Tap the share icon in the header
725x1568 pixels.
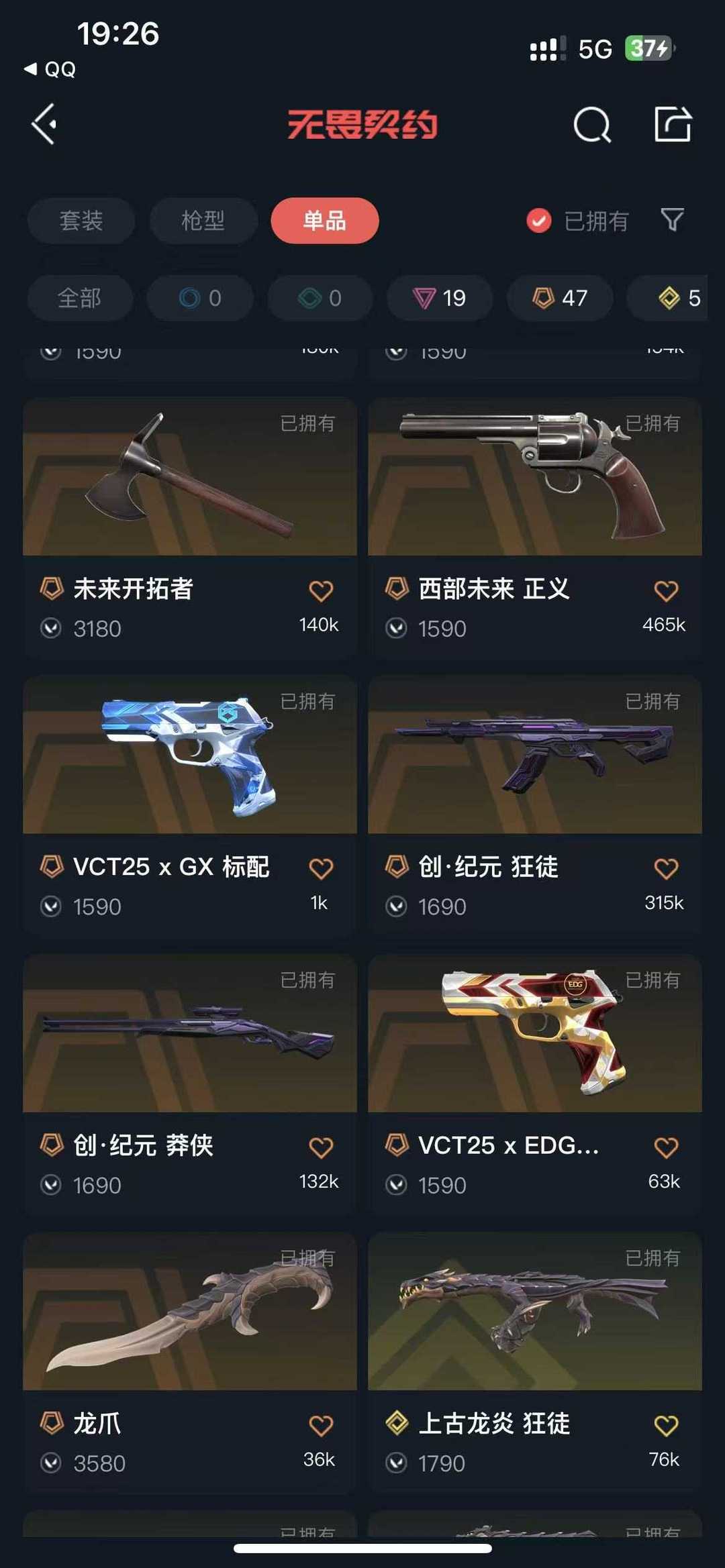coord(673,124)
